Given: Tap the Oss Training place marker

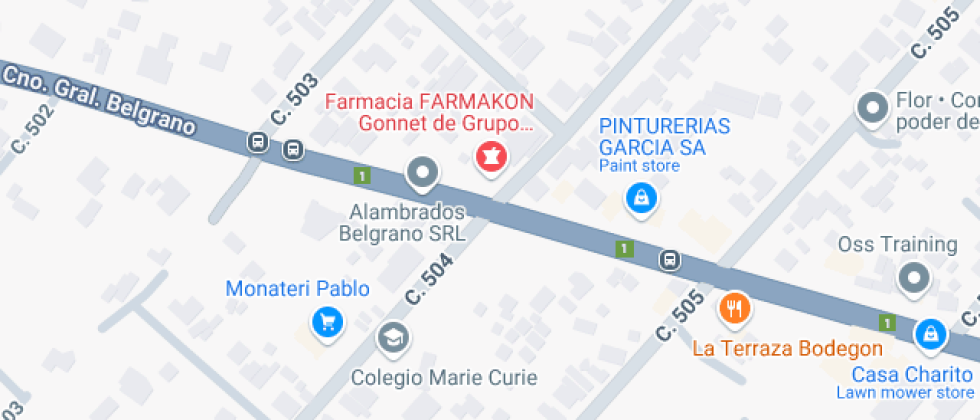Looking at the screenshot, I should [913, 279].
